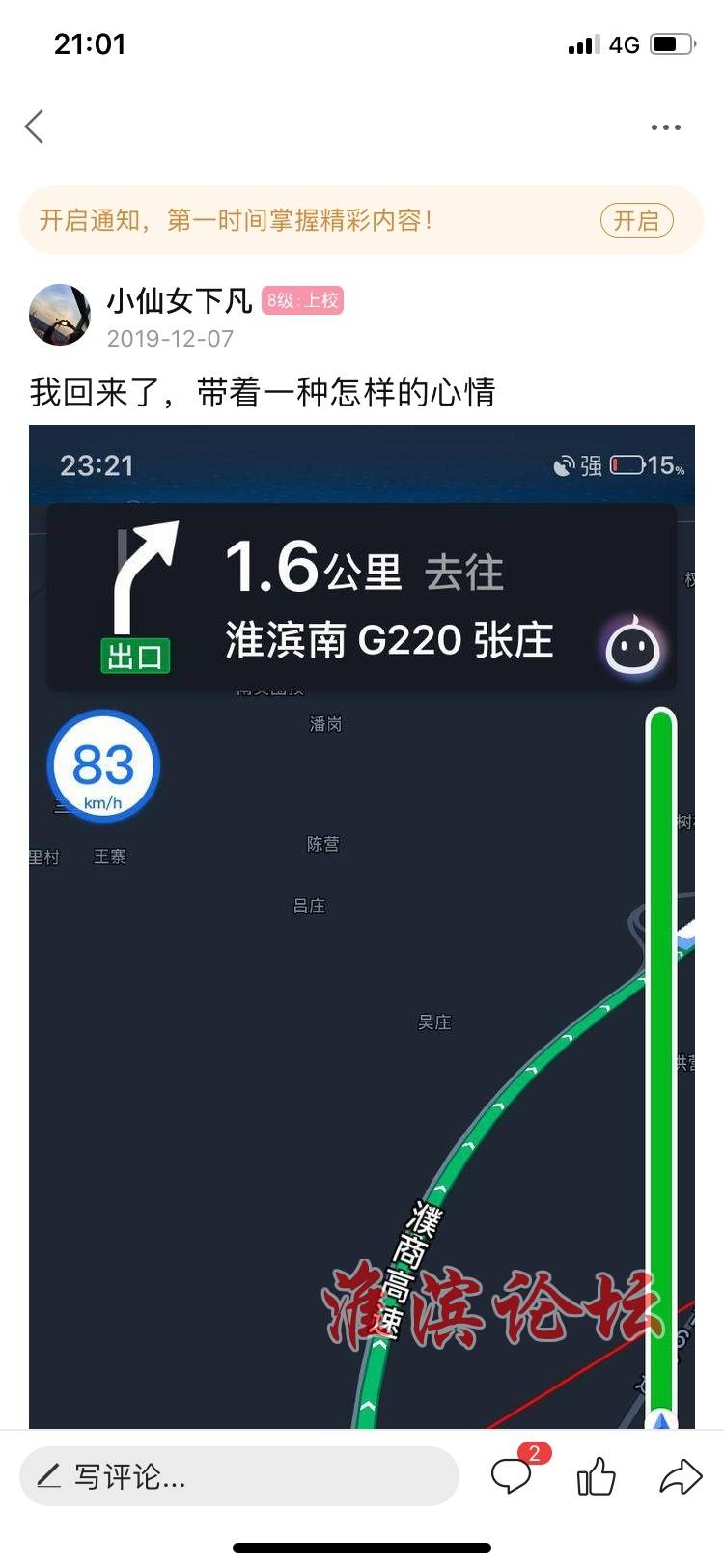This screenshot has width=724, height=1568.
Task: Tap the 写评论 comment input field
Action: pos(238,1476)
